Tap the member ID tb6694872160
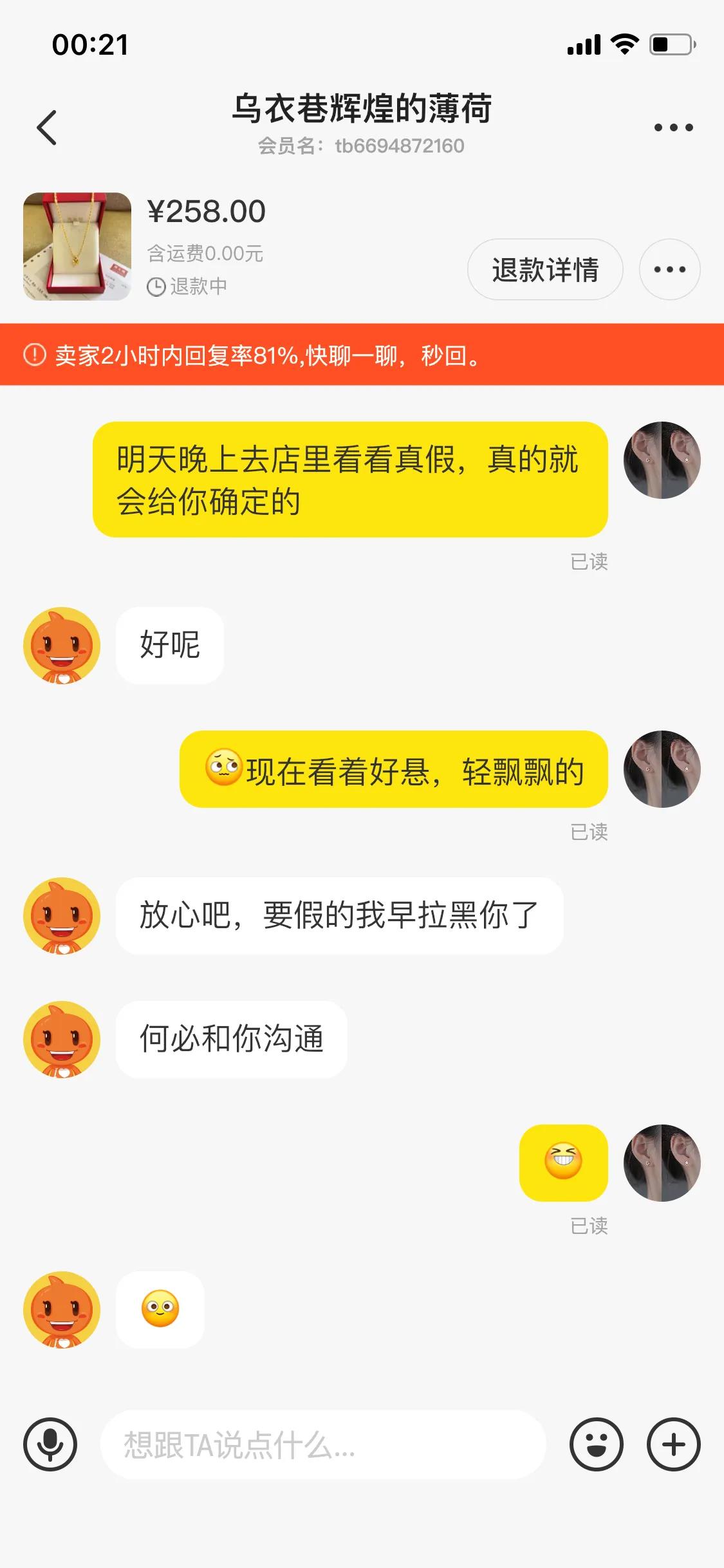 pos(362,145)
